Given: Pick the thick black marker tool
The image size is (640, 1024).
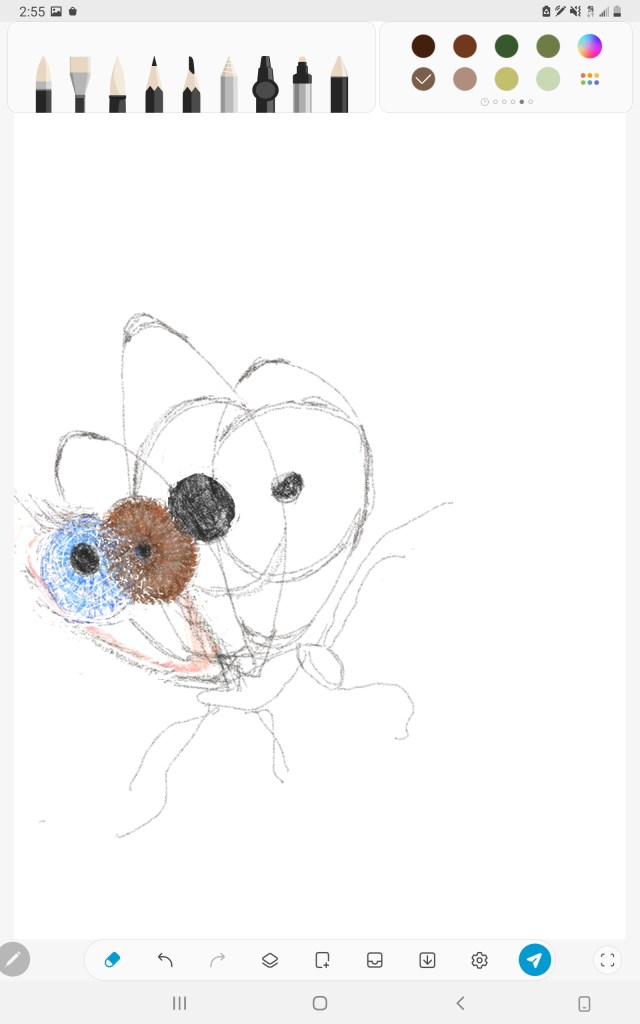Looking at the screenshot, I should [x=265, y=84].
